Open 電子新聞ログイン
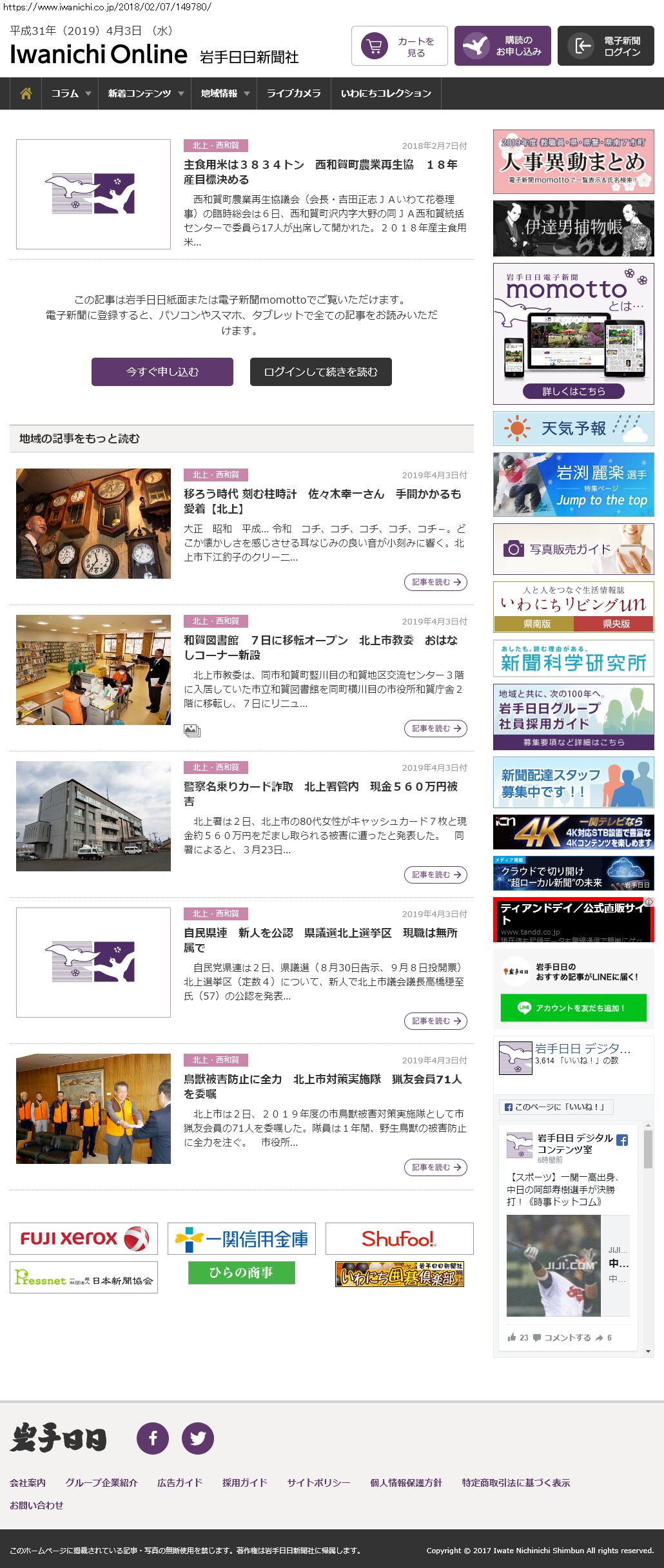 [606, 46]
